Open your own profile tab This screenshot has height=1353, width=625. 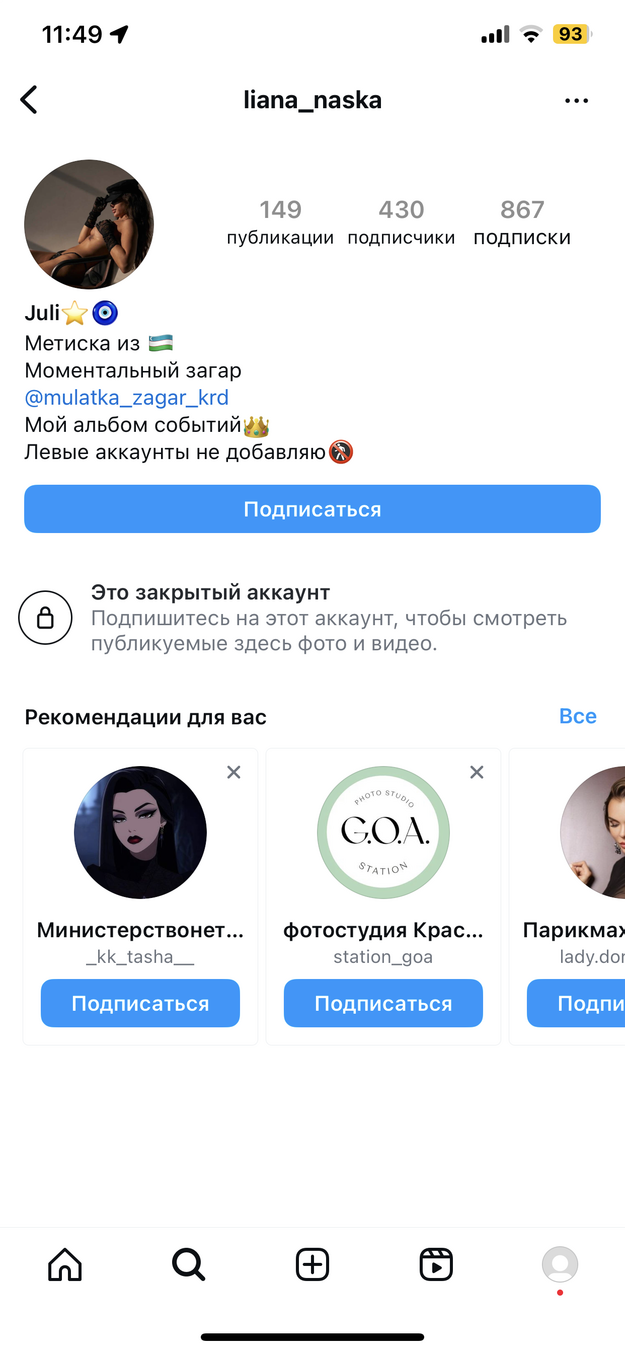point(559,1265)
